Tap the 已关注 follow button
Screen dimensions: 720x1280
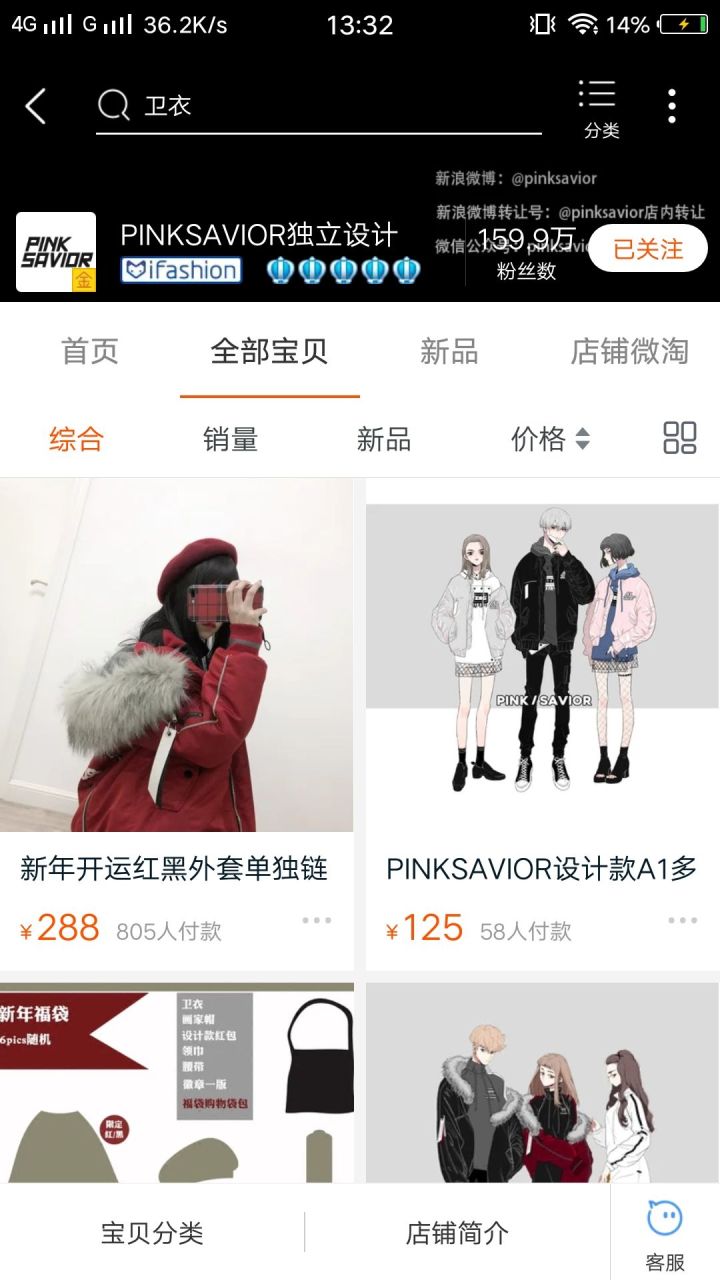pos(647,249)
